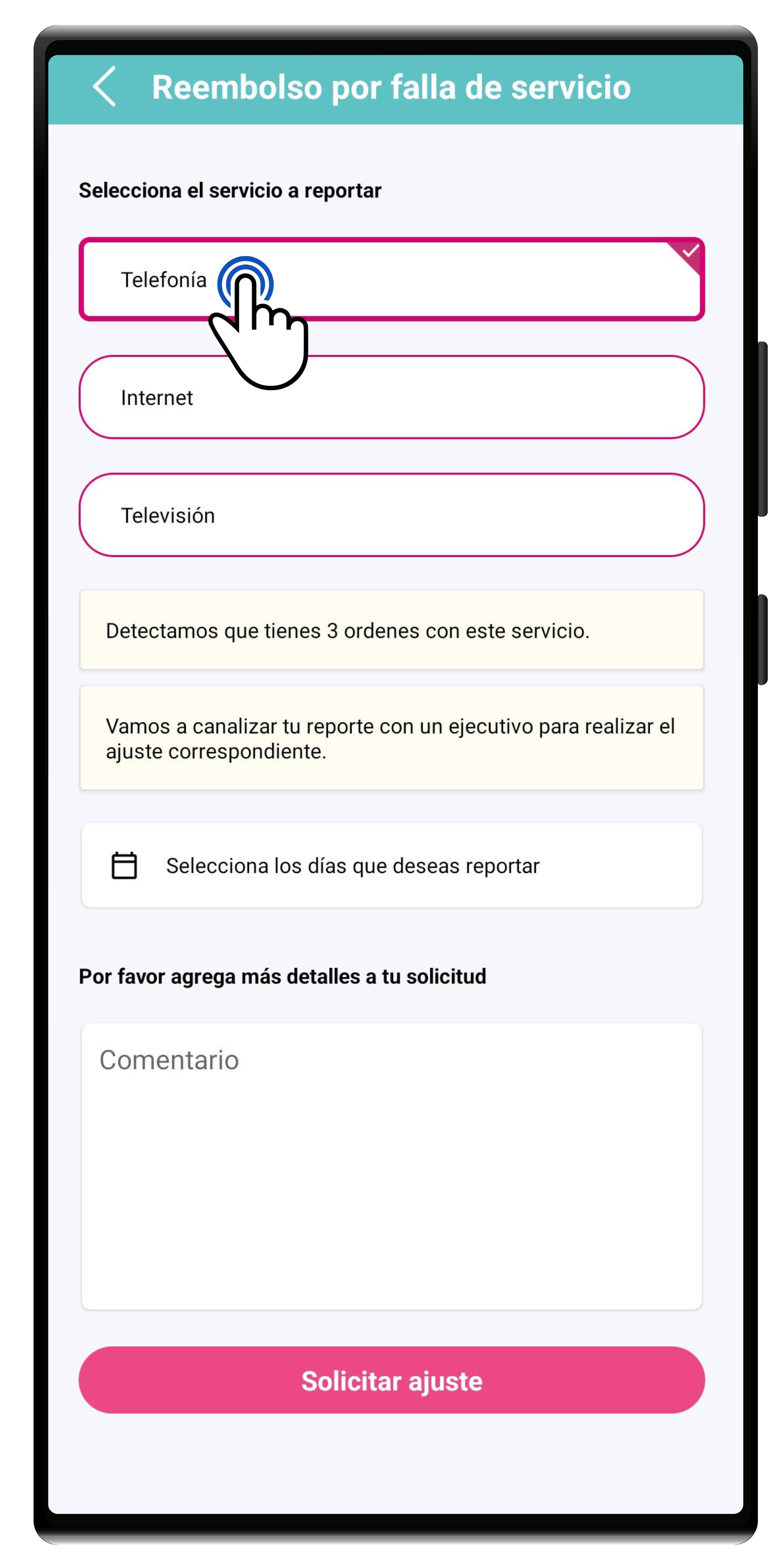Choose Internet as the service to report

[x=391, y=397]
